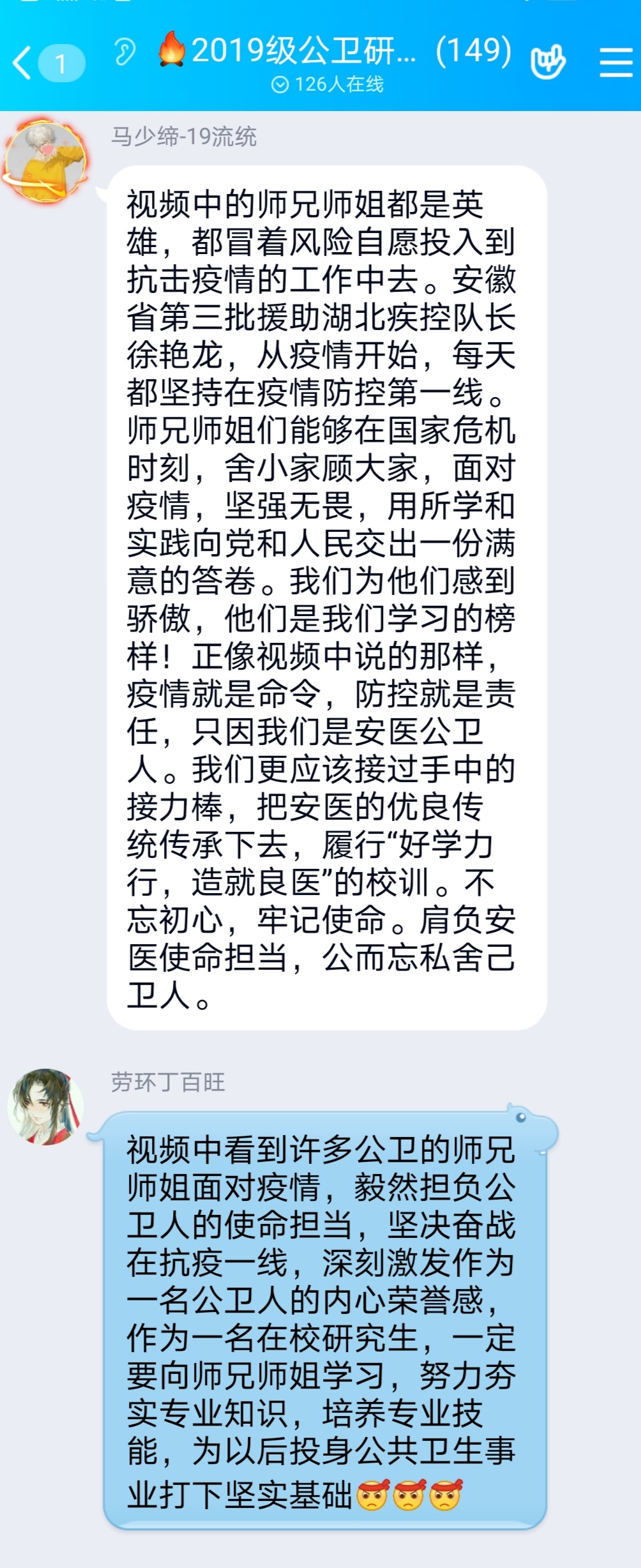Open 劳环丁百旺's profile avatar
This screenshot has height=1568, width=641.
(x=46, y=1106)
